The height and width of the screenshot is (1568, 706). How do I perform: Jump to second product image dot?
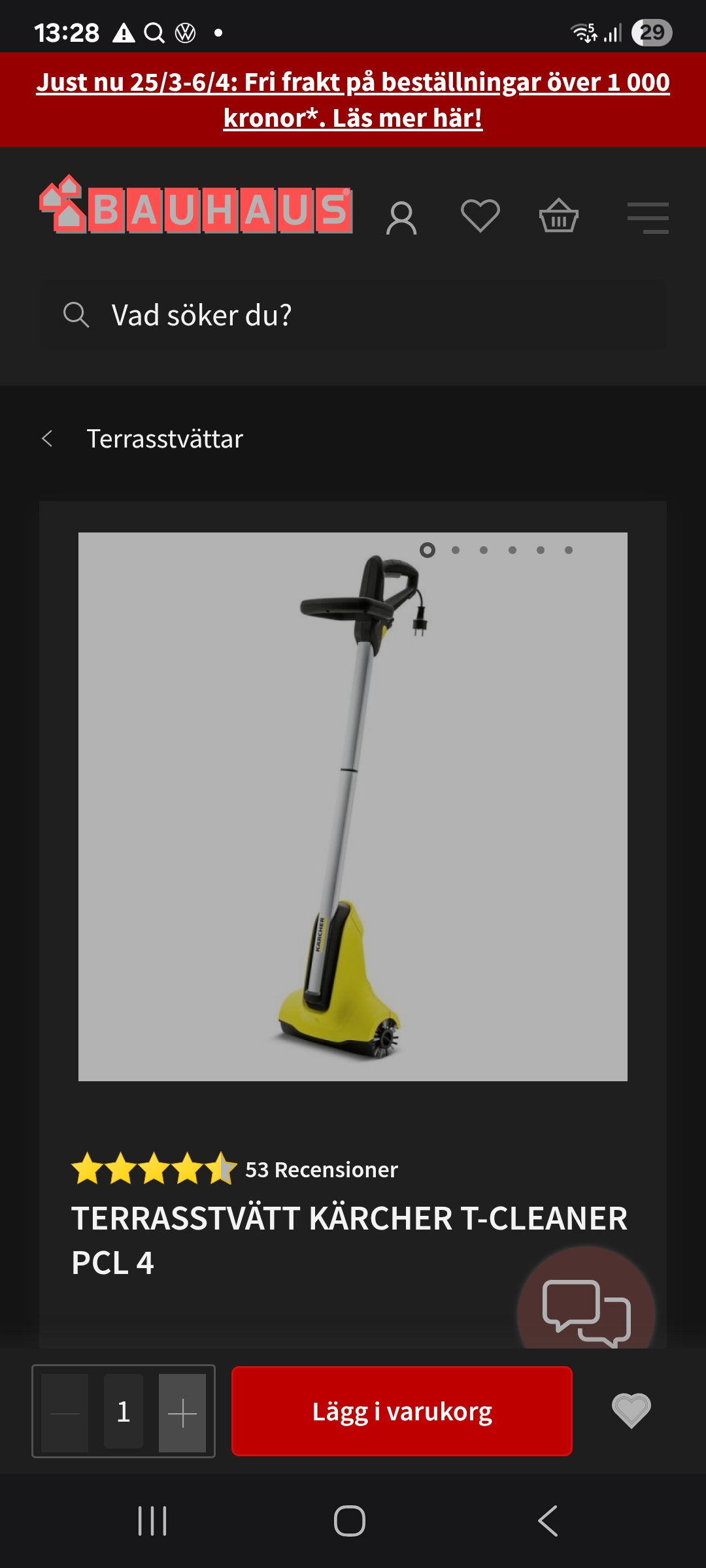click(456, 550)
